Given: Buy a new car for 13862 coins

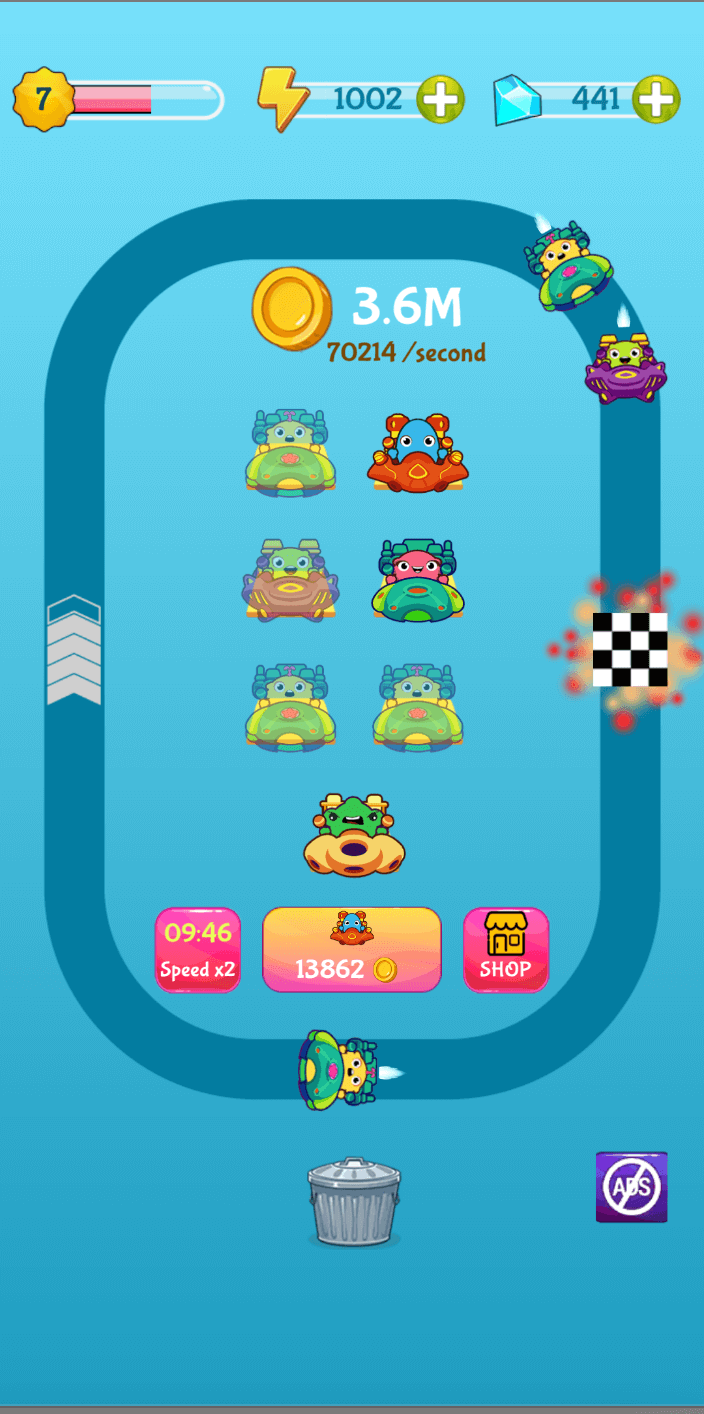Looking at the screenshot, I should click(351, 950).
